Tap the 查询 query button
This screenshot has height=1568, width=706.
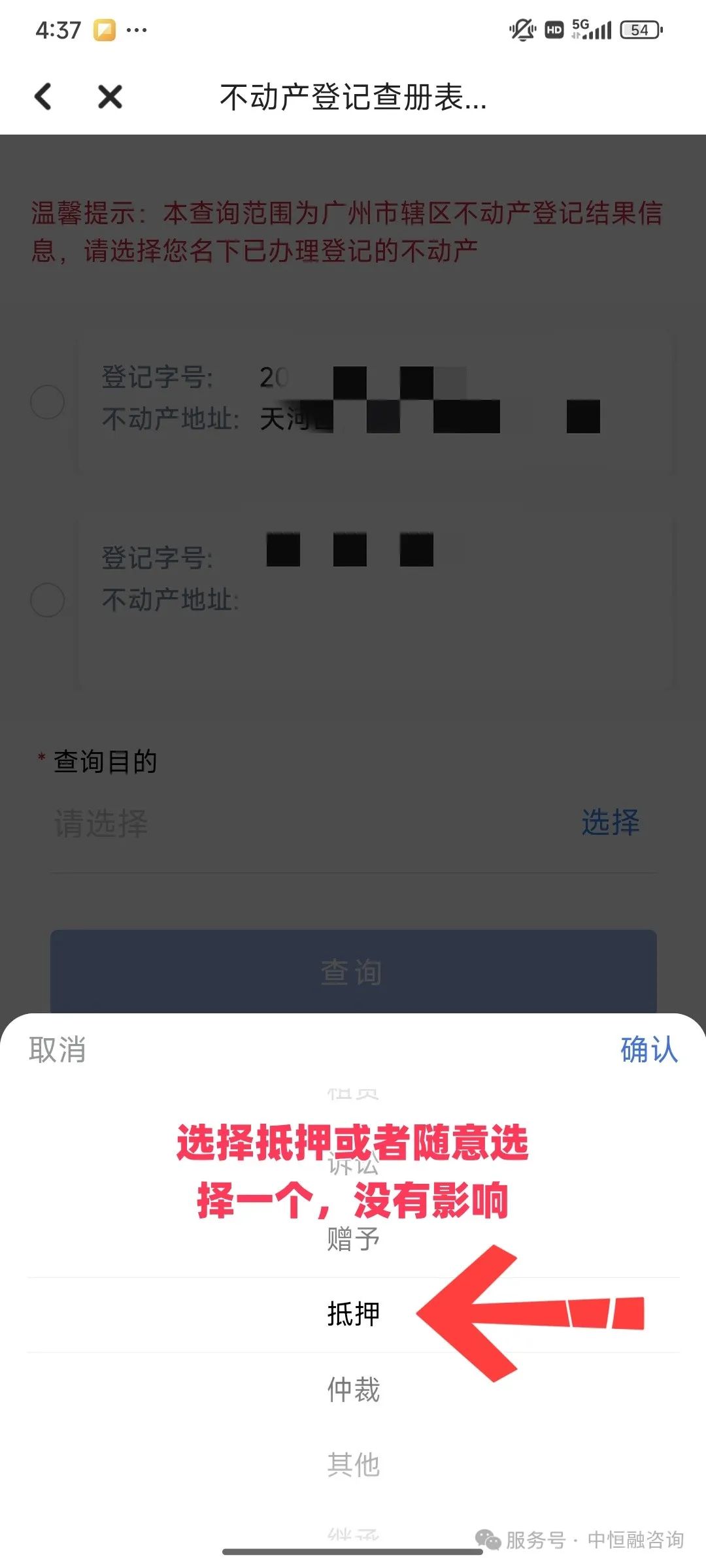(353, 973)
